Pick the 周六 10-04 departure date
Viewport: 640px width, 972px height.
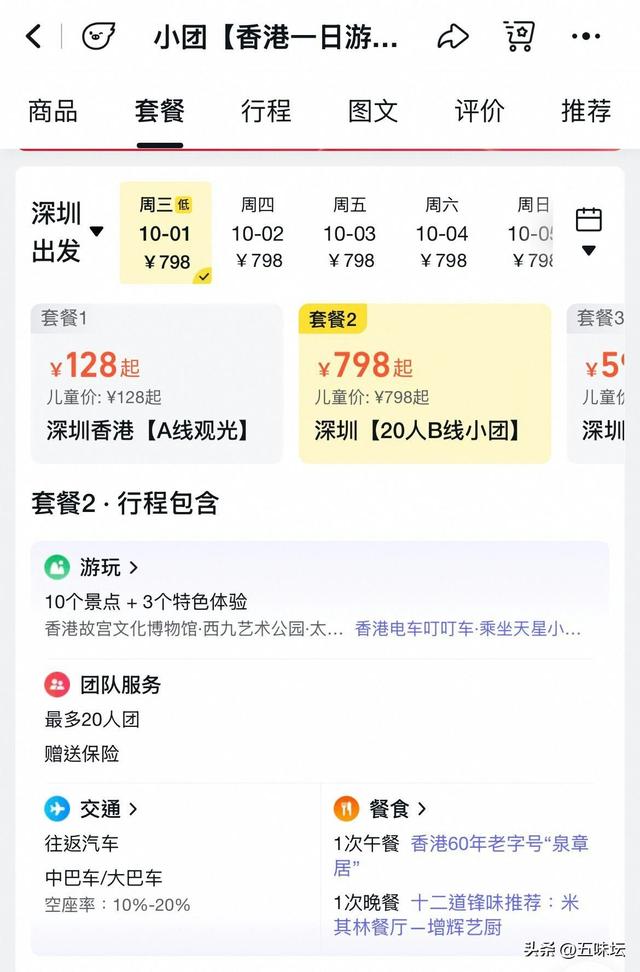[x=441, y=233]
